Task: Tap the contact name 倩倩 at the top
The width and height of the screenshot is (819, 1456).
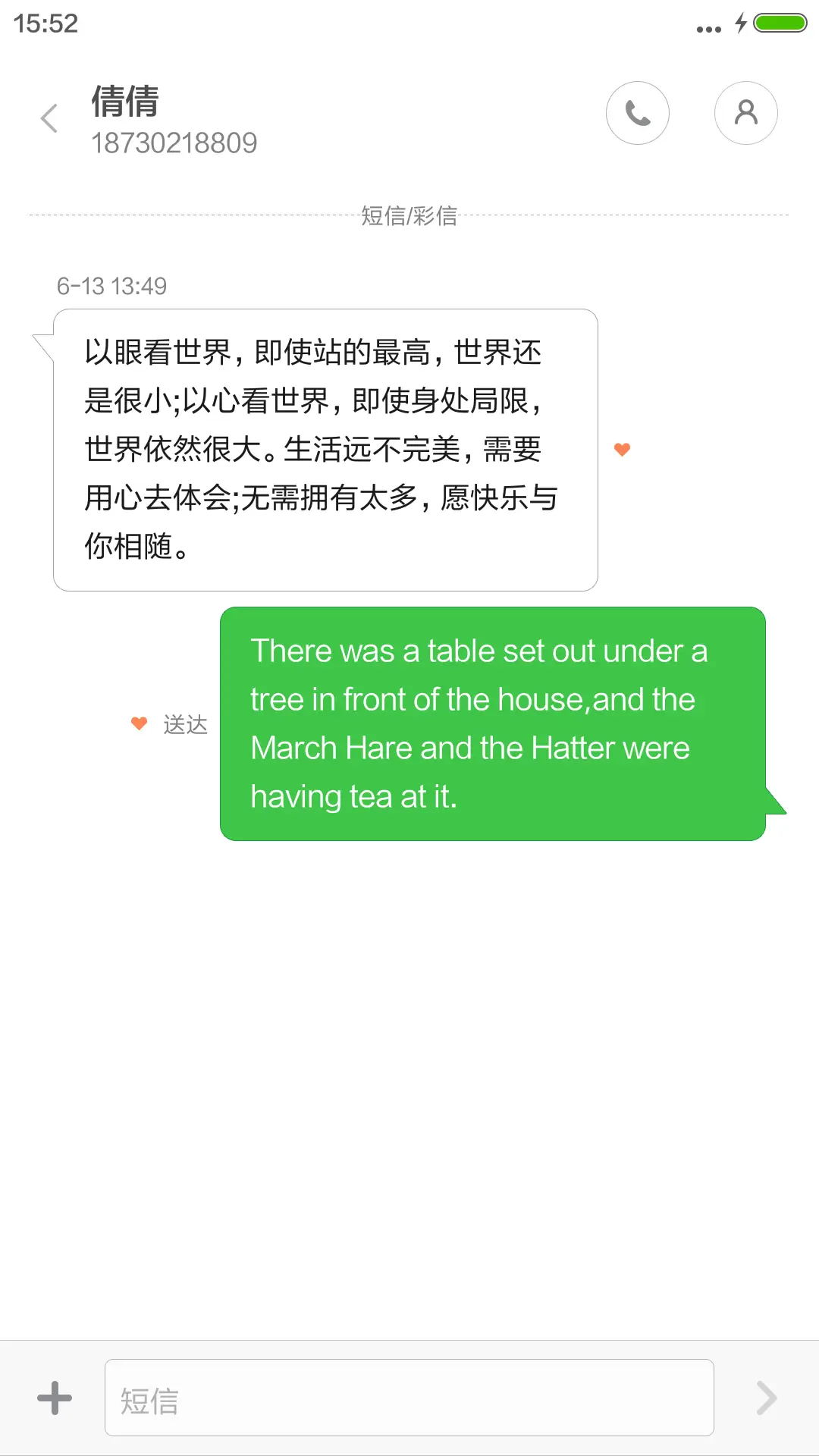Action: [124, 102]
